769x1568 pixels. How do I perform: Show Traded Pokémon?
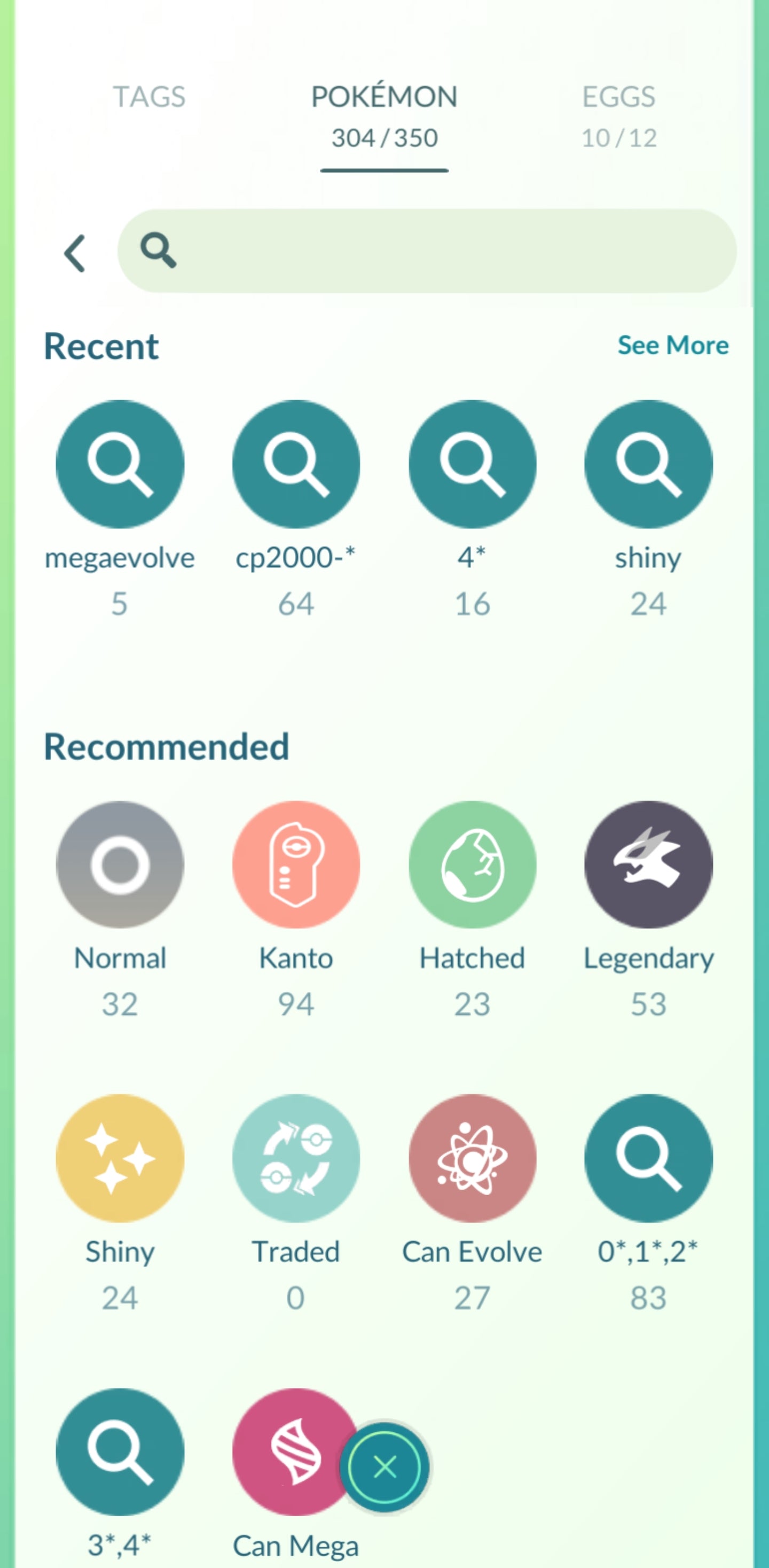click(296, 1158)
